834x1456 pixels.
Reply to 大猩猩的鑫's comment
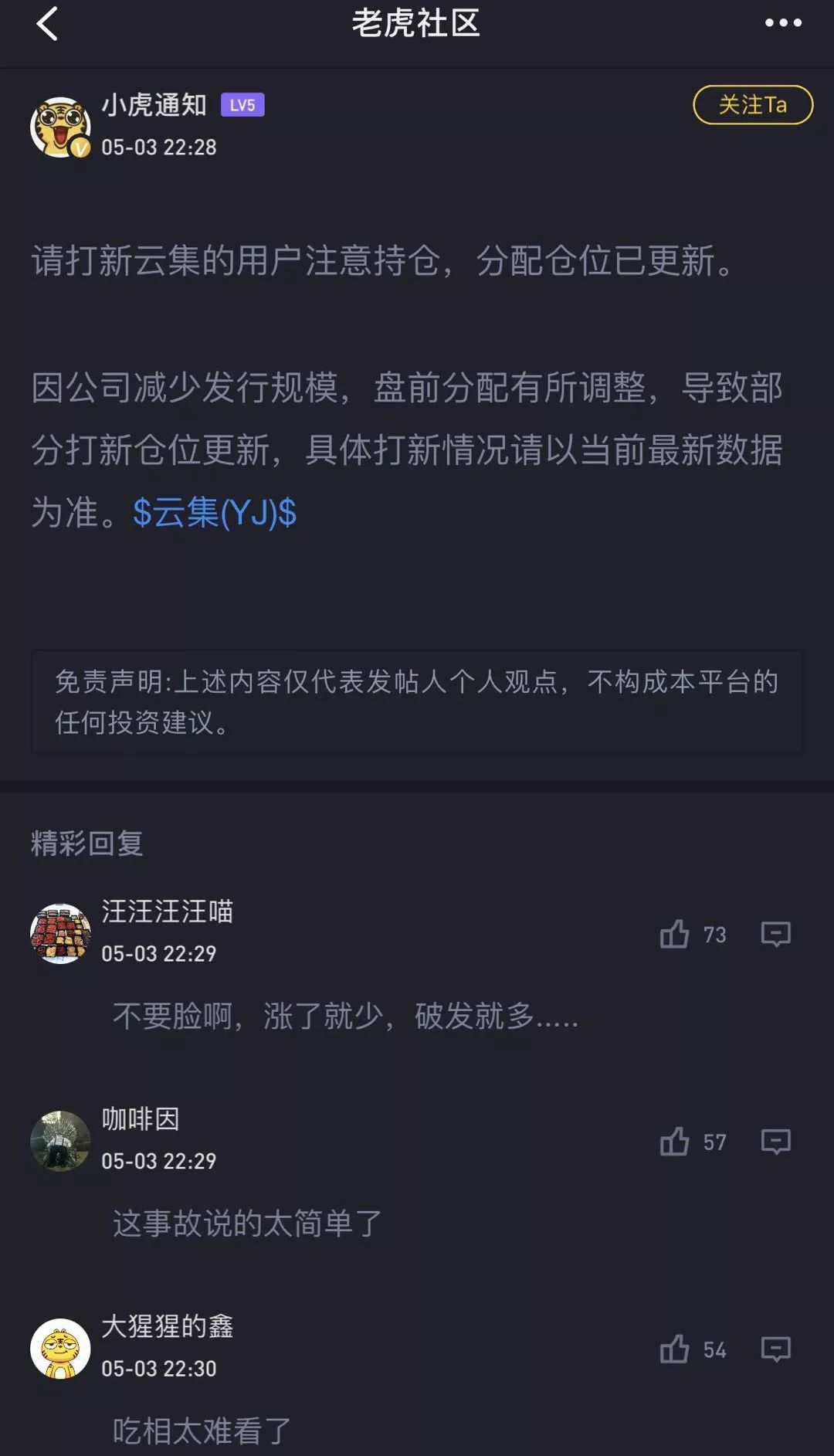[775, 1349]
